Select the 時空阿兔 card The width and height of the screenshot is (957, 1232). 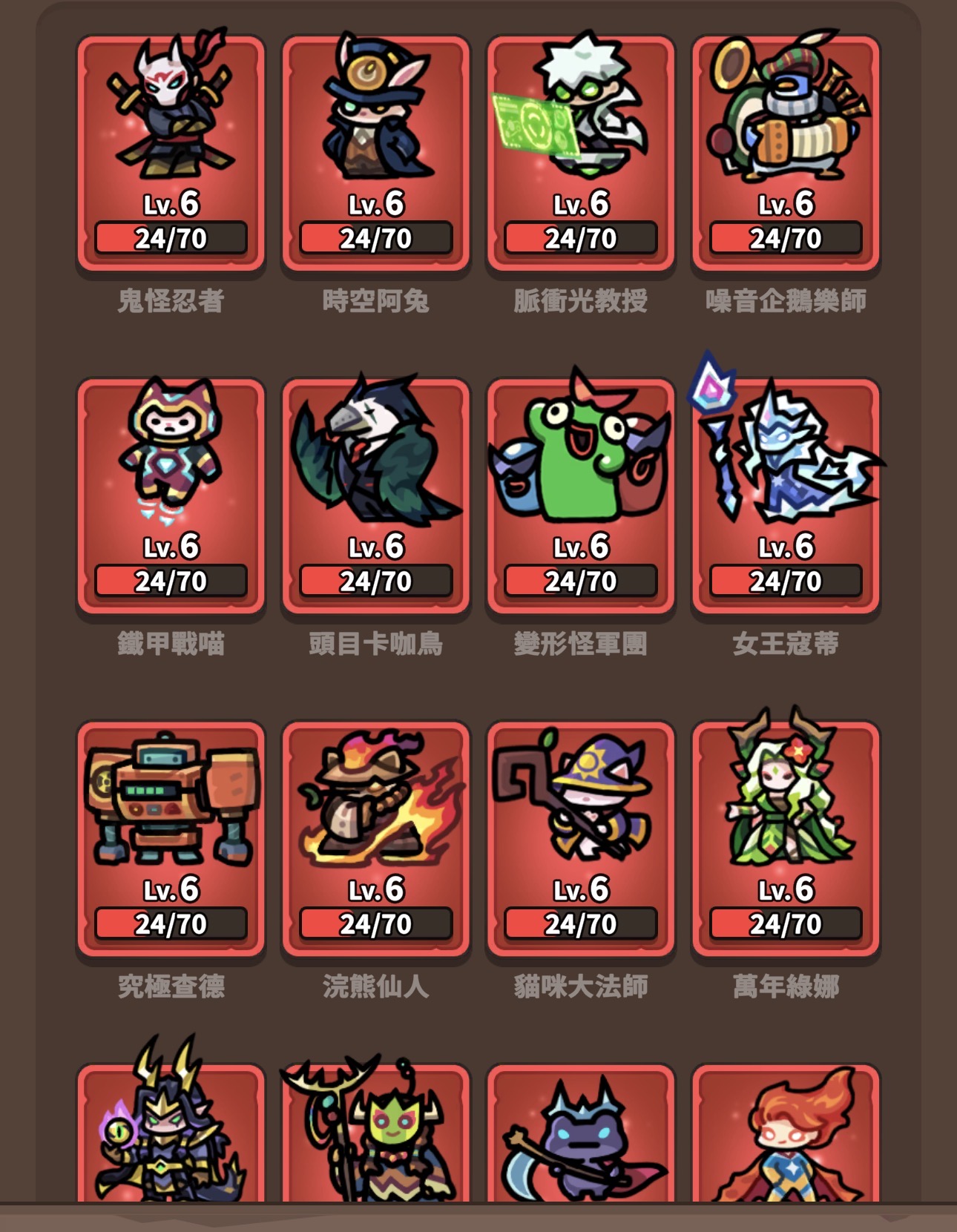click(376, 153)
